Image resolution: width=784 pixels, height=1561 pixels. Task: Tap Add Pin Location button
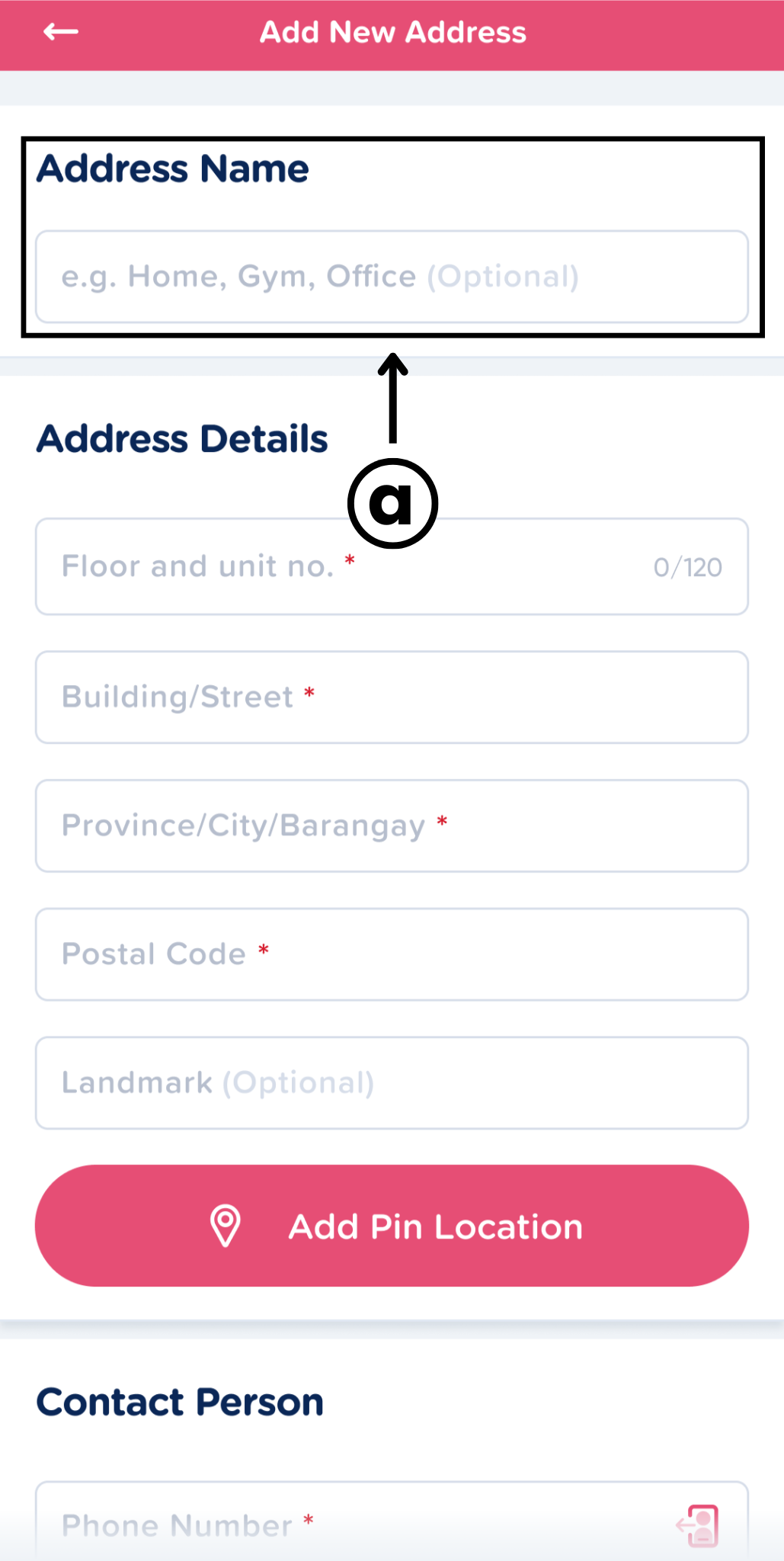click(392, 1226)
